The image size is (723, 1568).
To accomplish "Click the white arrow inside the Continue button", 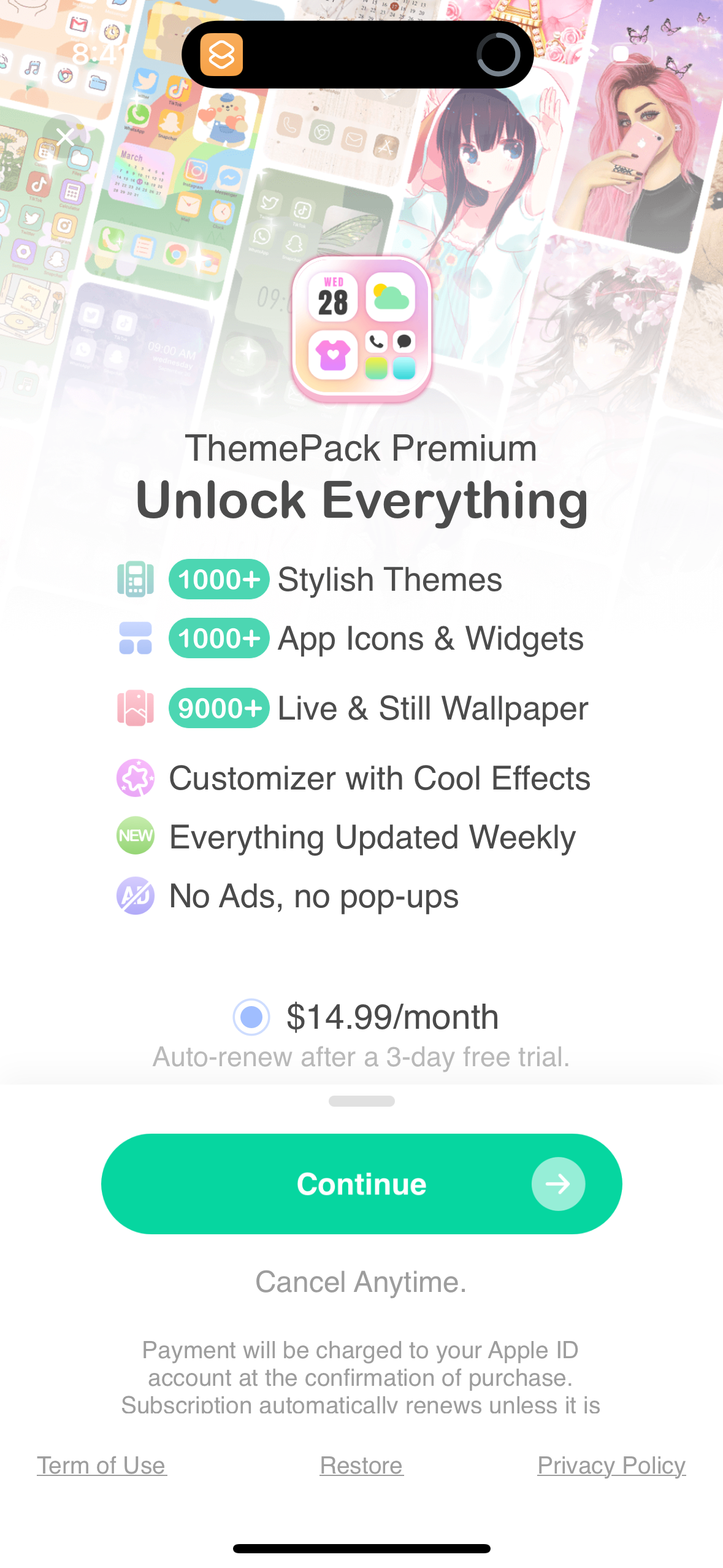I will pos(558,1184).
